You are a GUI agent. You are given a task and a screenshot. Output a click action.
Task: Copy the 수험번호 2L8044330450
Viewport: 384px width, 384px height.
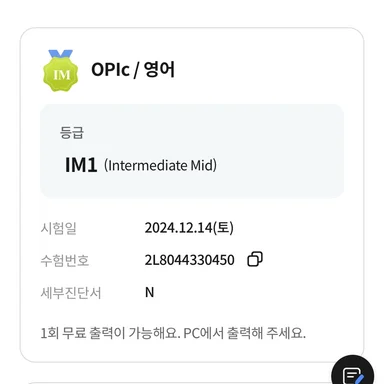(255, 259)
